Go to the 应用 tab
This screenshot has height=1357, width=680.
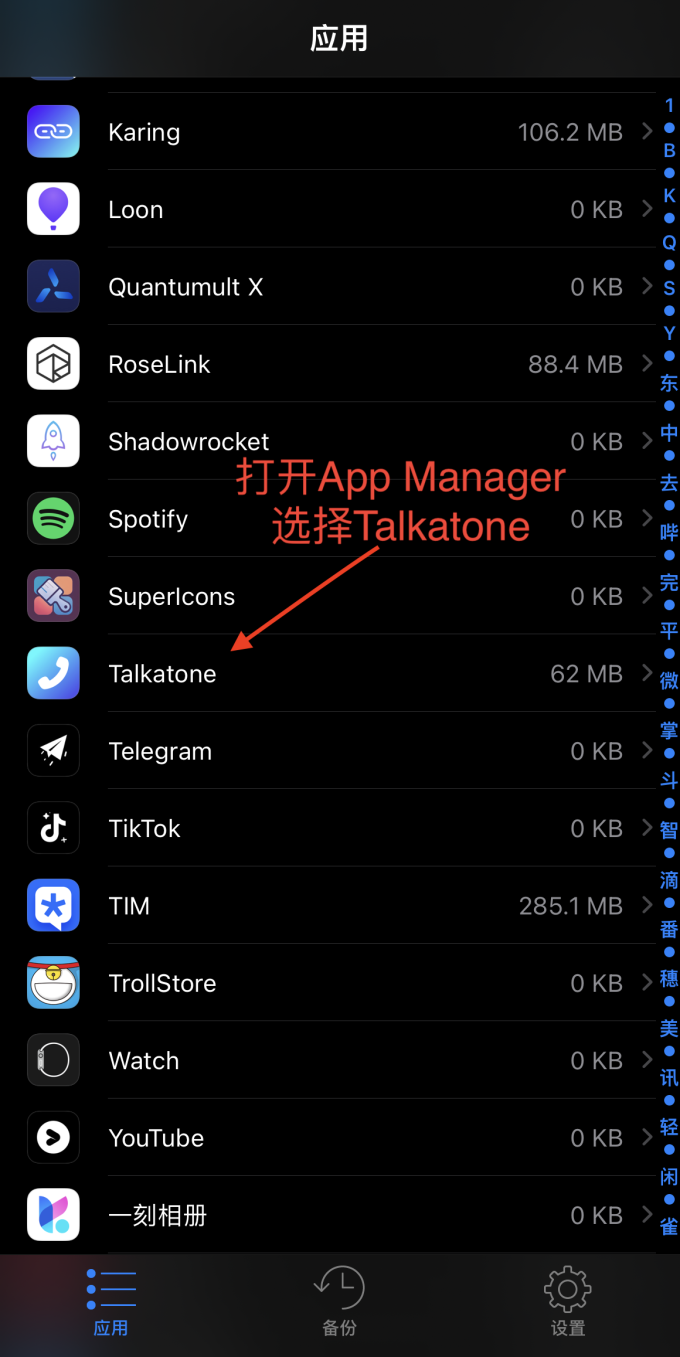[111, 1300]
